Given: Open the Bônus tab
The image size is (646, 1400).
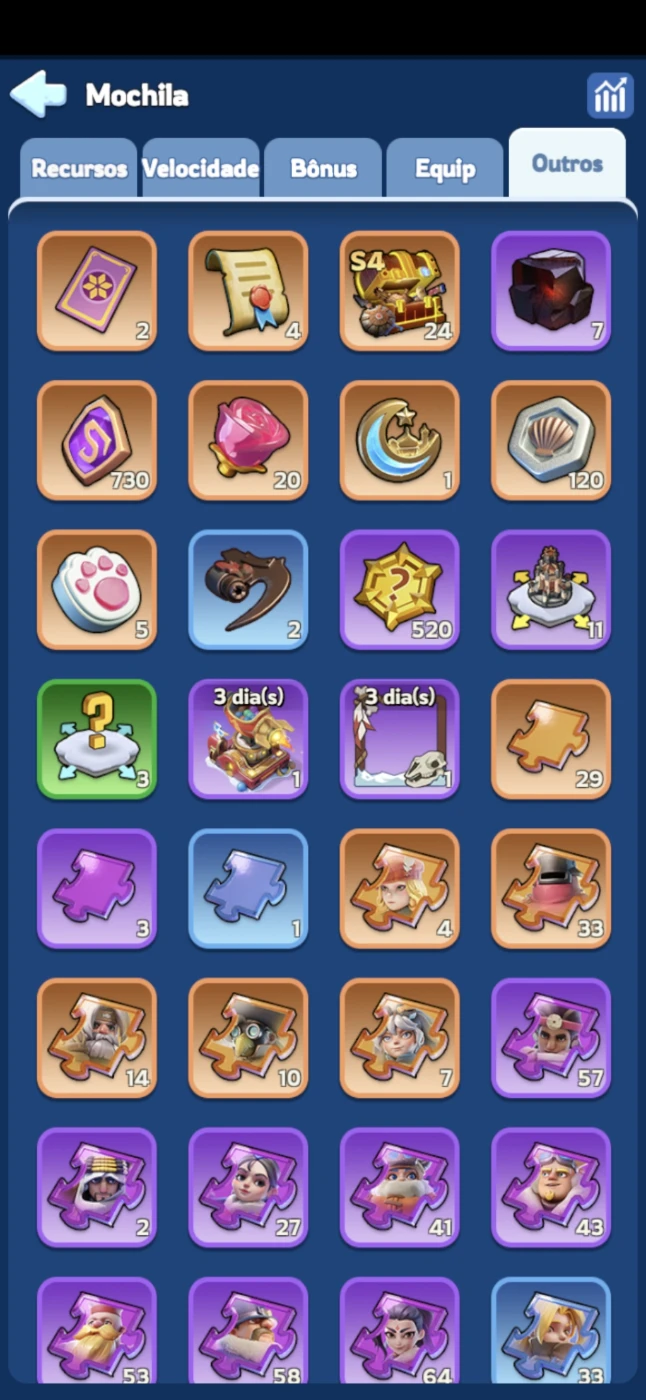Looking at the screenshot, I should pyautogui.click(x=323, y=168).
